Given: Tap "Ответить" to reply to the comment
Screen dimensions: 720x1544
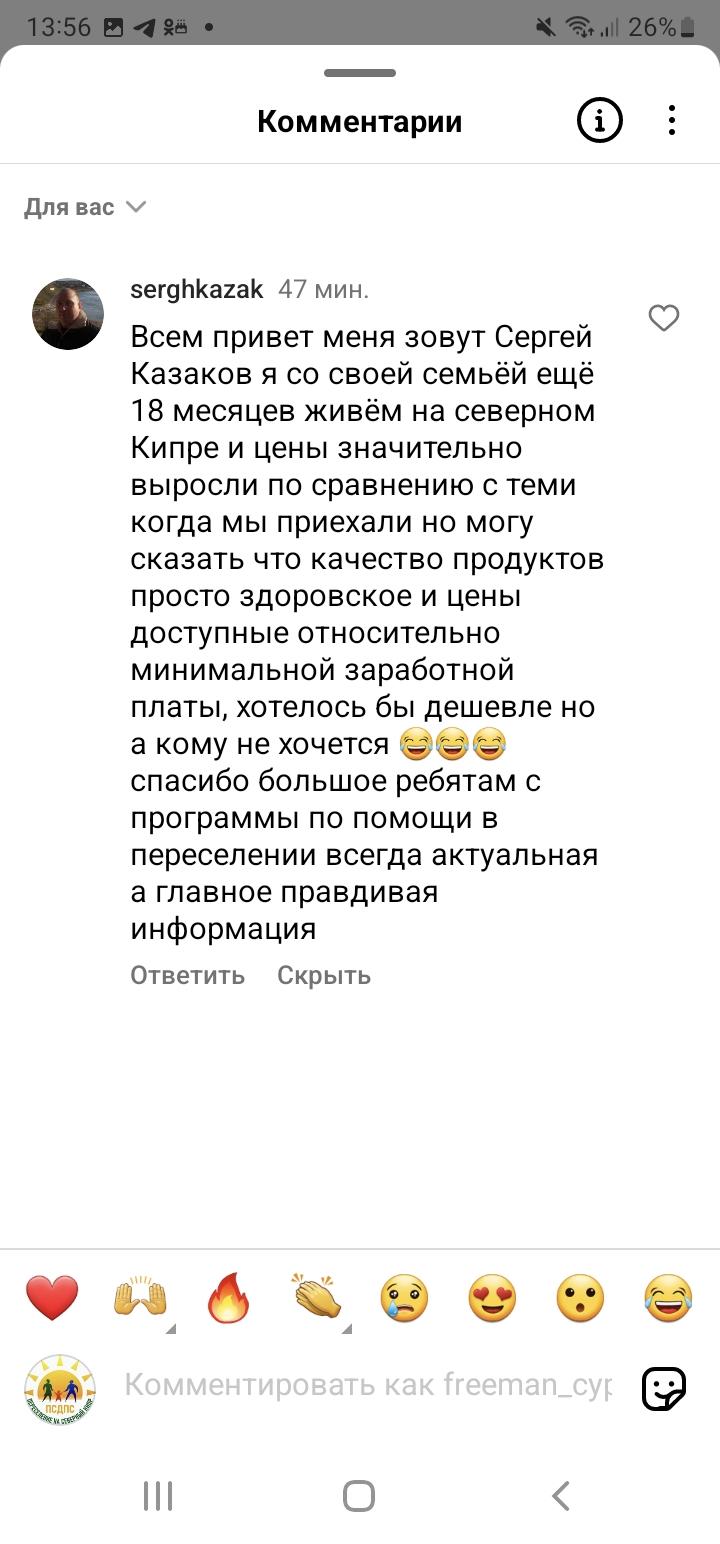Looking at the screenshot, I should click(x=188, y=975).
